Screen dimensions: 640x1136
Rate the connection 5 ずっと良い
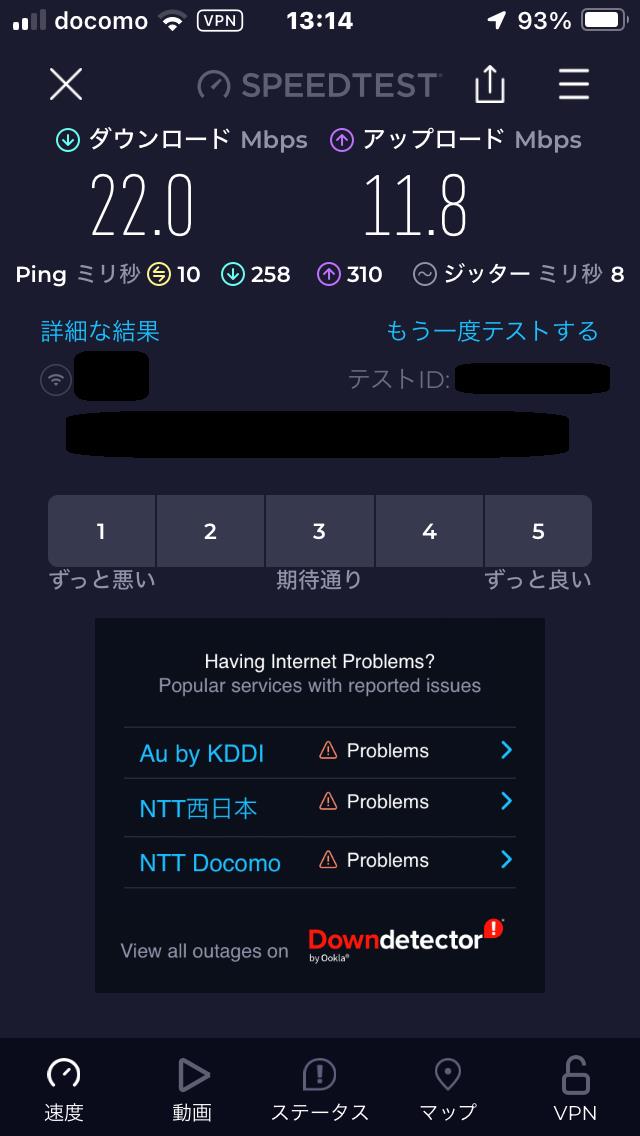point(538,531)
